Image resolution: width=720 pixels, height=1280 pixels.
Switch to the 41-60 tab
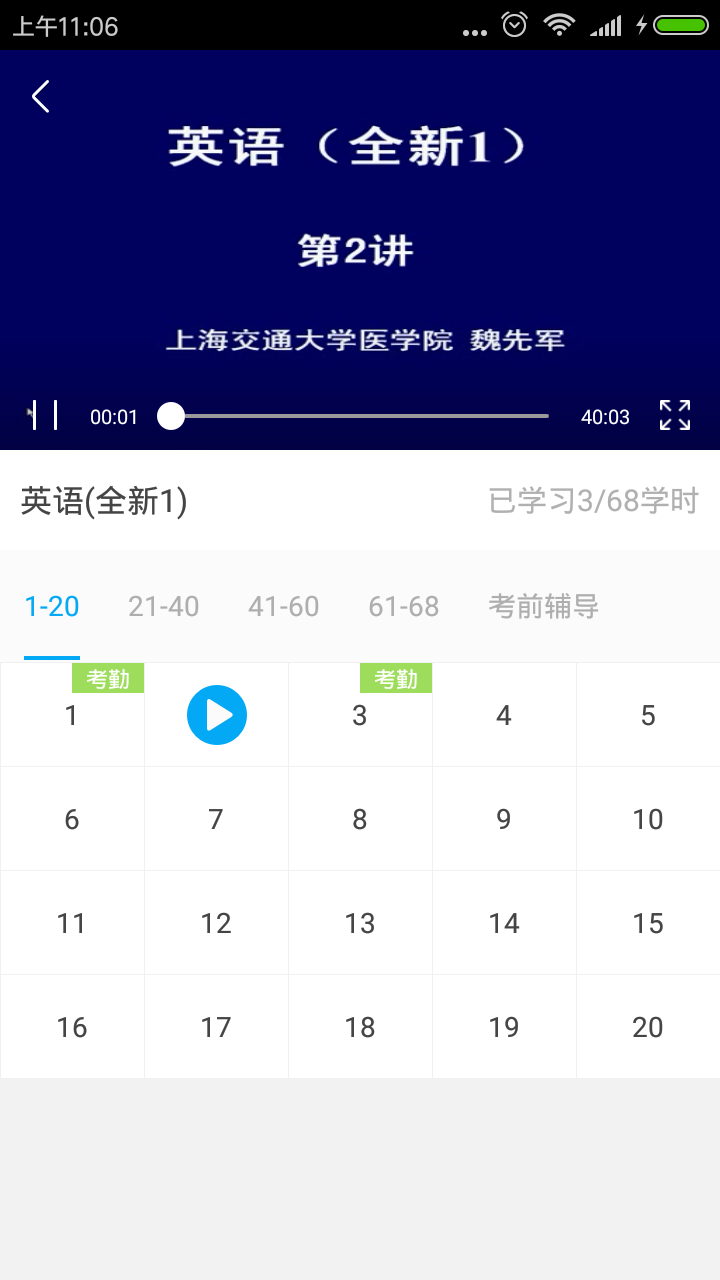pos(284,607)
